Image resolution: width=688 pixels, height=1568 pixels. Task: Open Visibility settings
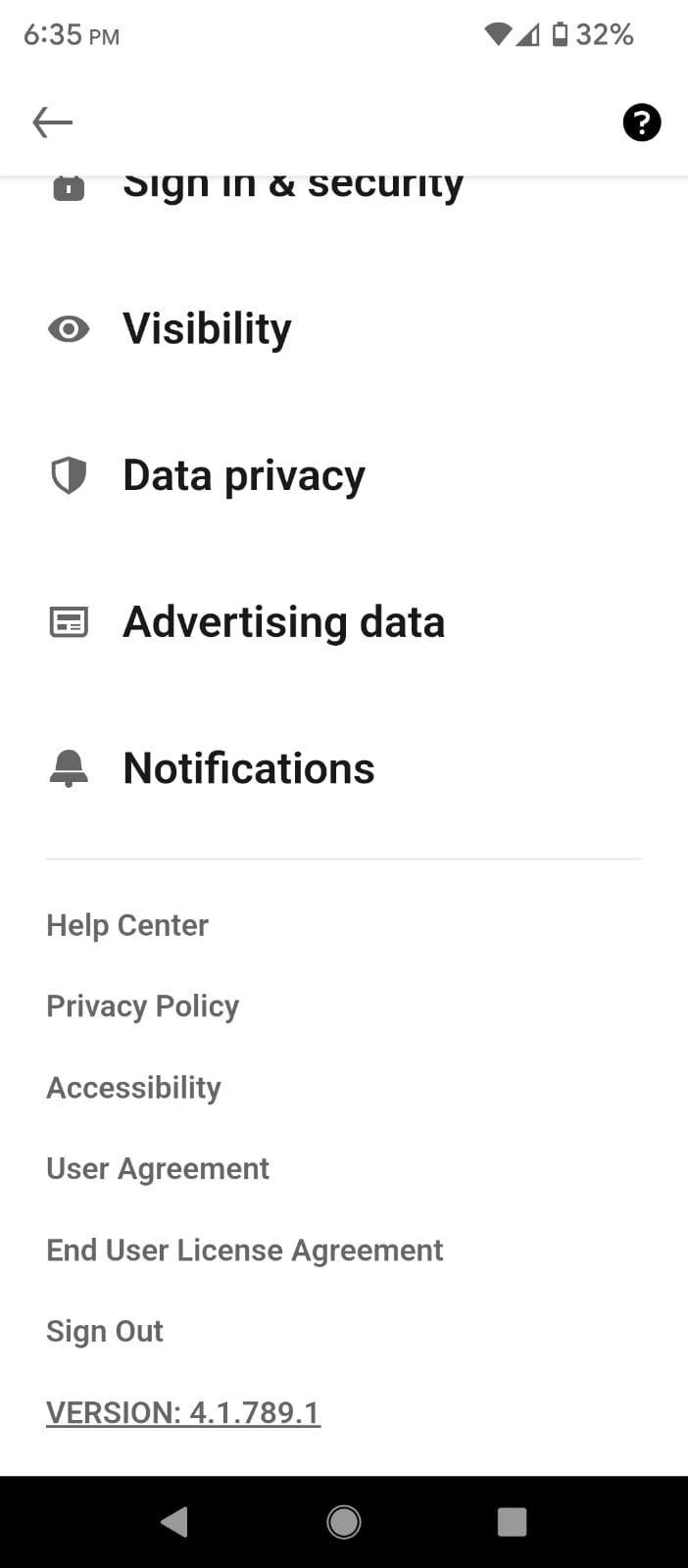pos(207,328)
